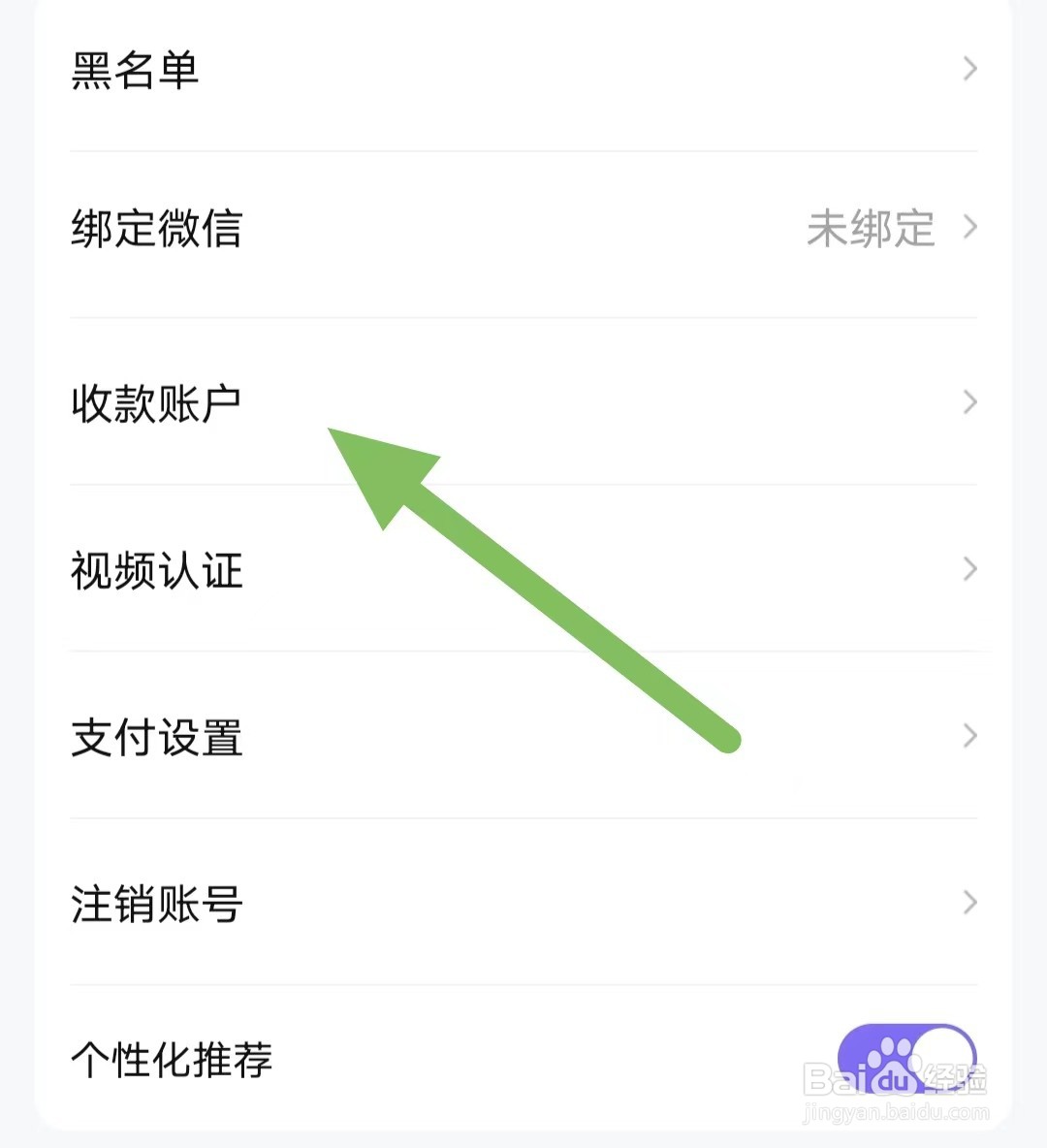Tap the Baidu paw logo watermark
The width and height of the screenshot is (1047, 1148).
pyautogui.click(x=891, y=1067)
